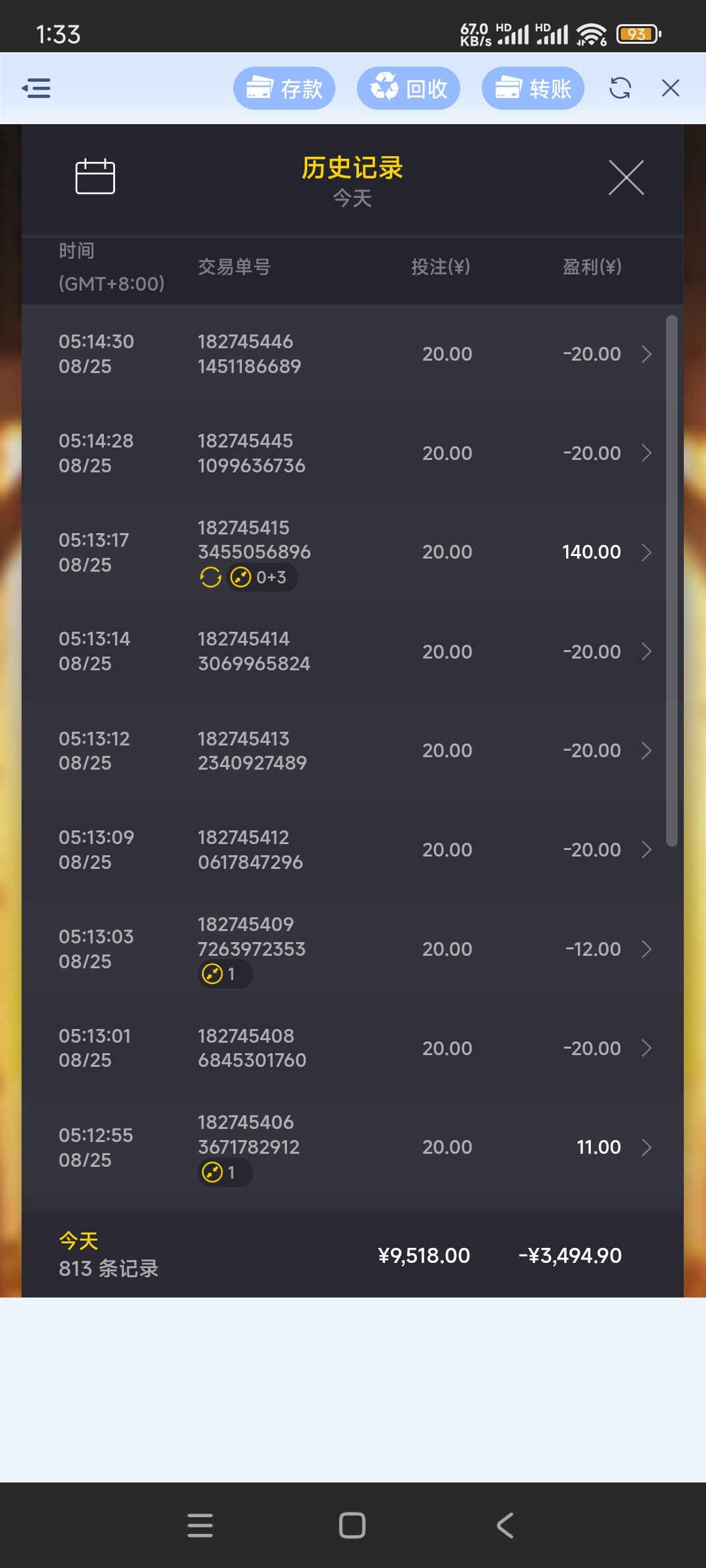View details of the 140.00 profit record
Image resolution: width=706 pixels, height=1568 pixels.
coord(353,553)
